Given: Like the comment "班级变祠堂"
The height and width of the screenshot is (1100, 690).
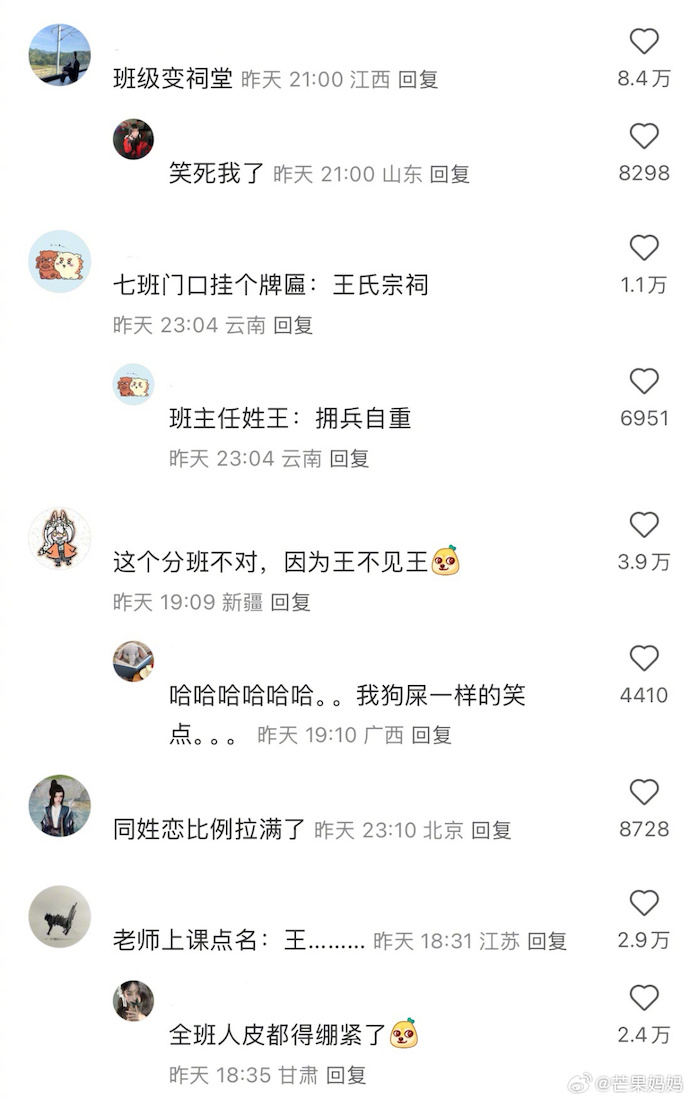Looking at the screenshot, I should click(x=644, y=42).
